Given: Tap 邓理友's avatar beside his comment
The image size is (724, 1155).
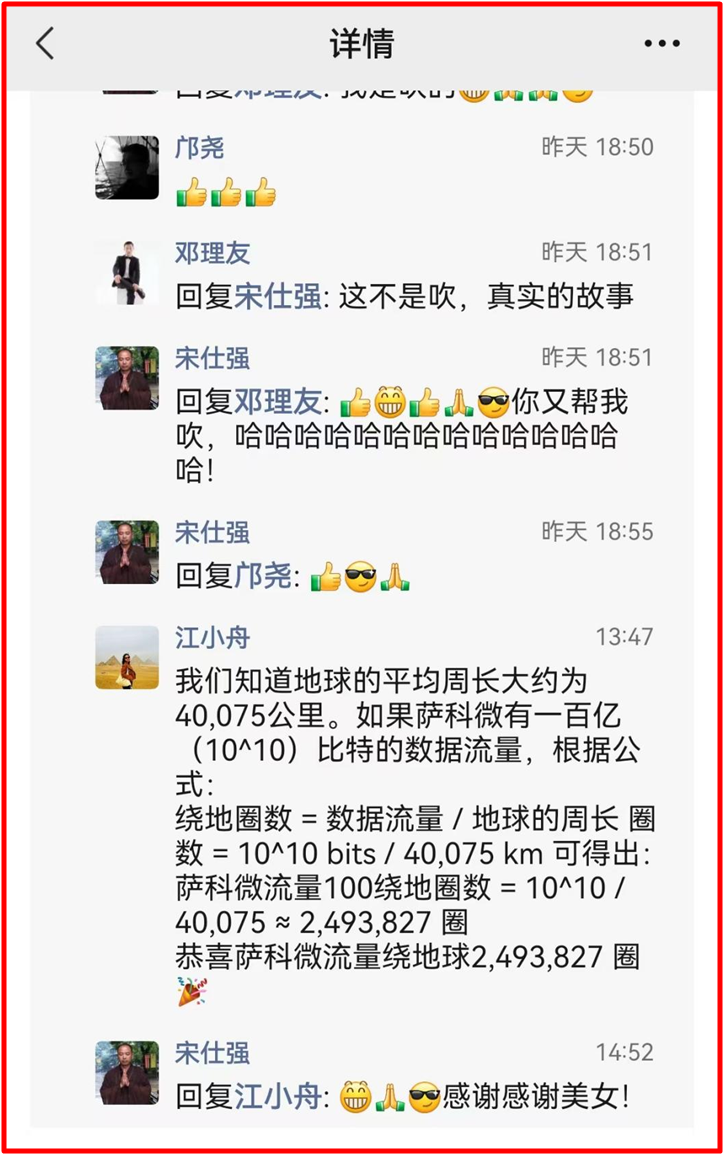Looking at the screenshot, I should [x=127, y=272].
